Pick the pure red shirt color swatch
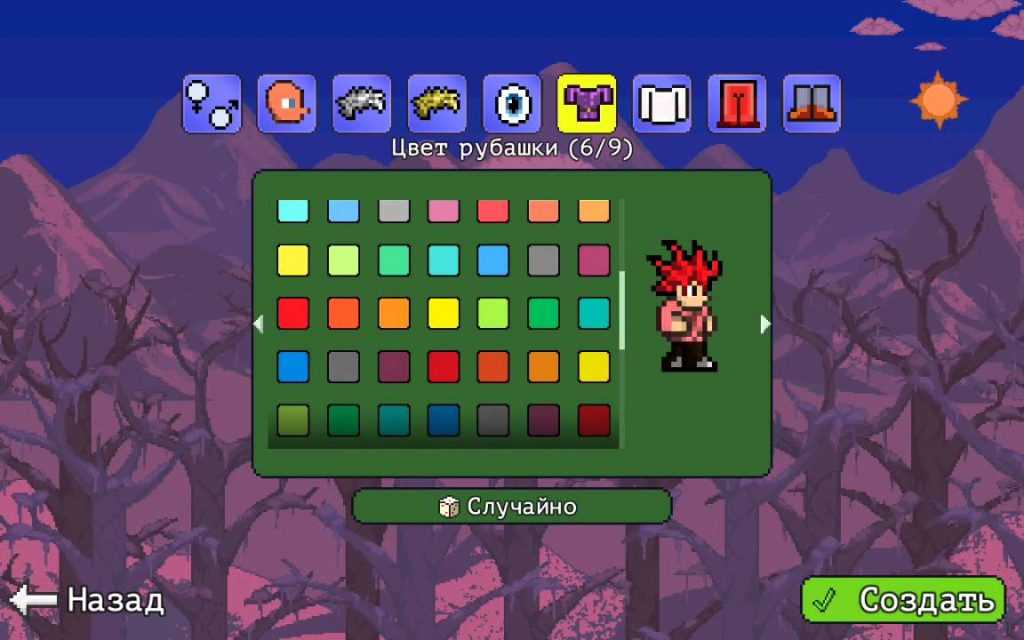The height and width of the screenshot is (640, 1024). click(293, 313)
